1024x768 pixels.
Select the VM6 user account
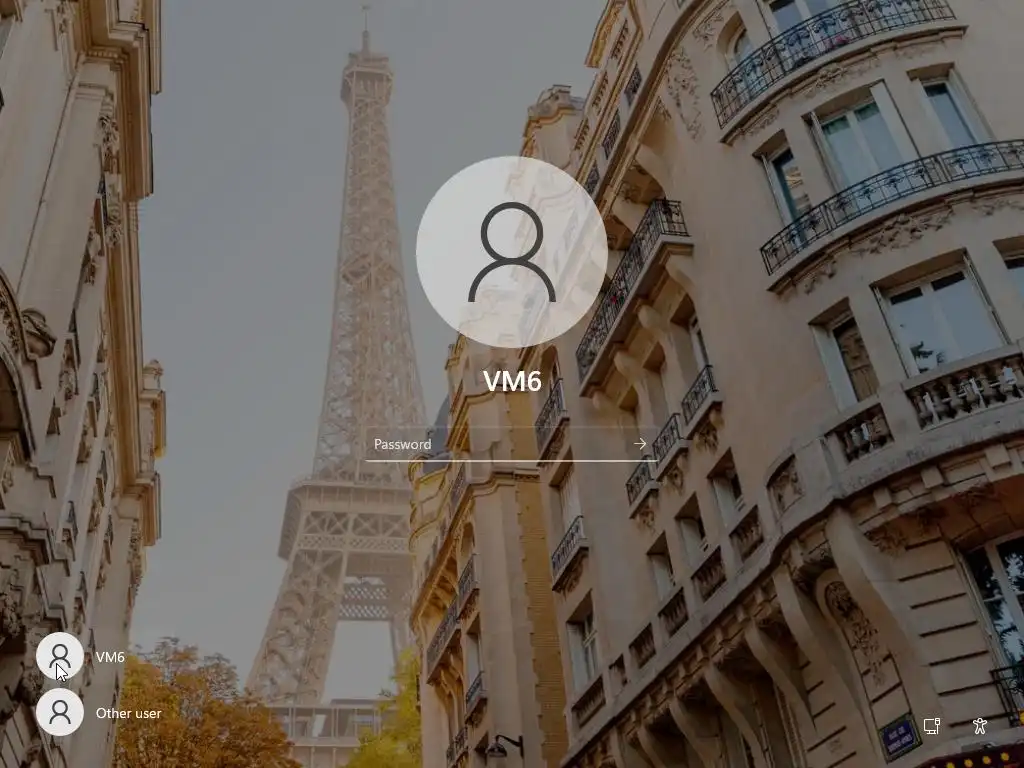tap(82, 657)
